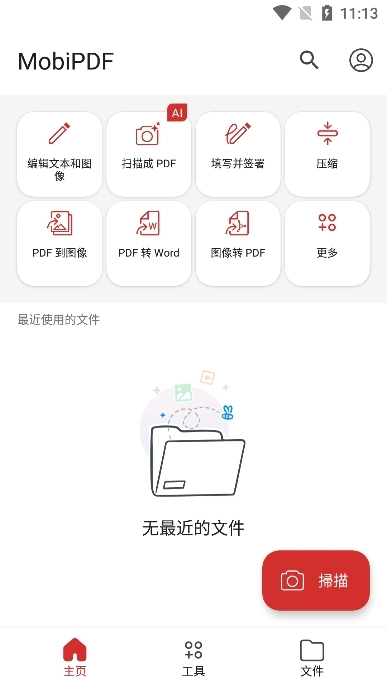Tap the 更多 tile for more tools
The height and width of the screenshot is (688, 387).
click(x=327, y=244)
